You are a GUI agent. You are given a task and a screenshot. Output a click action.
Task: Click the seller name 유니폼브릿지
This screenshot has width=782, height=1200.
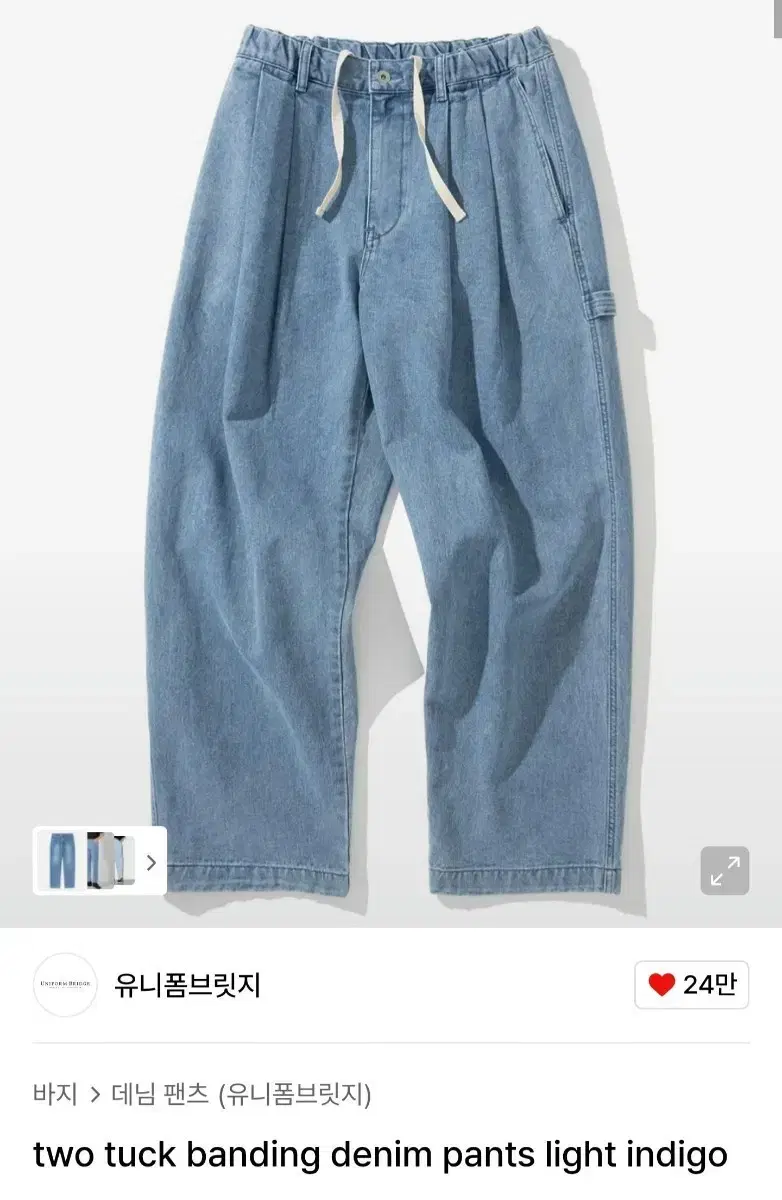[188, 985]
